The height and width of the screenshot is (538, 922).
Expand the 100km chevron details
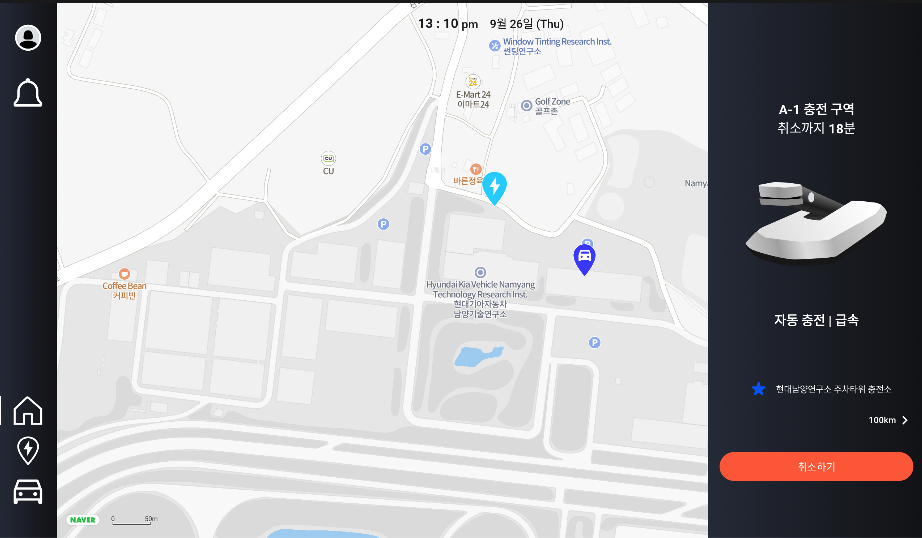pyautogui.click(x=904, y=420)
